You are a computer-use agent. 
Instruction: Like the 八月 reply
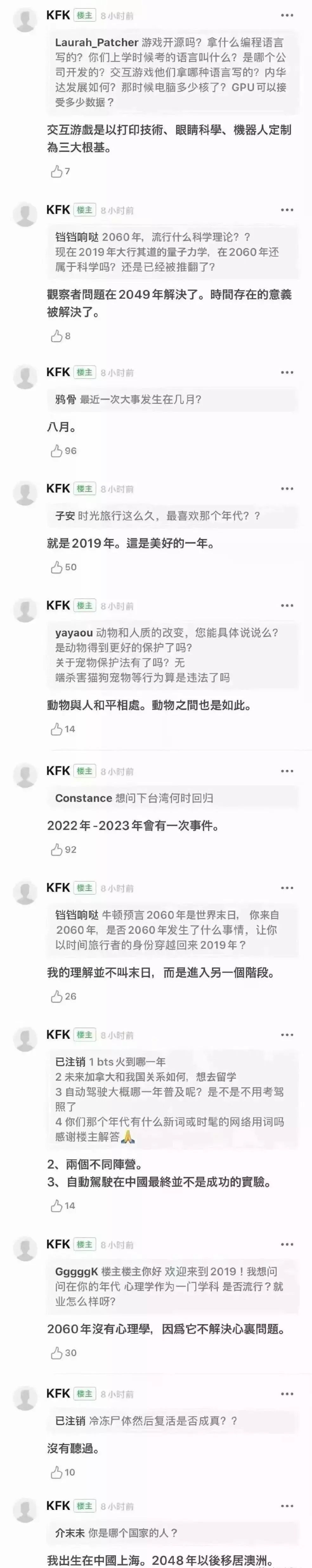(57, 450)
